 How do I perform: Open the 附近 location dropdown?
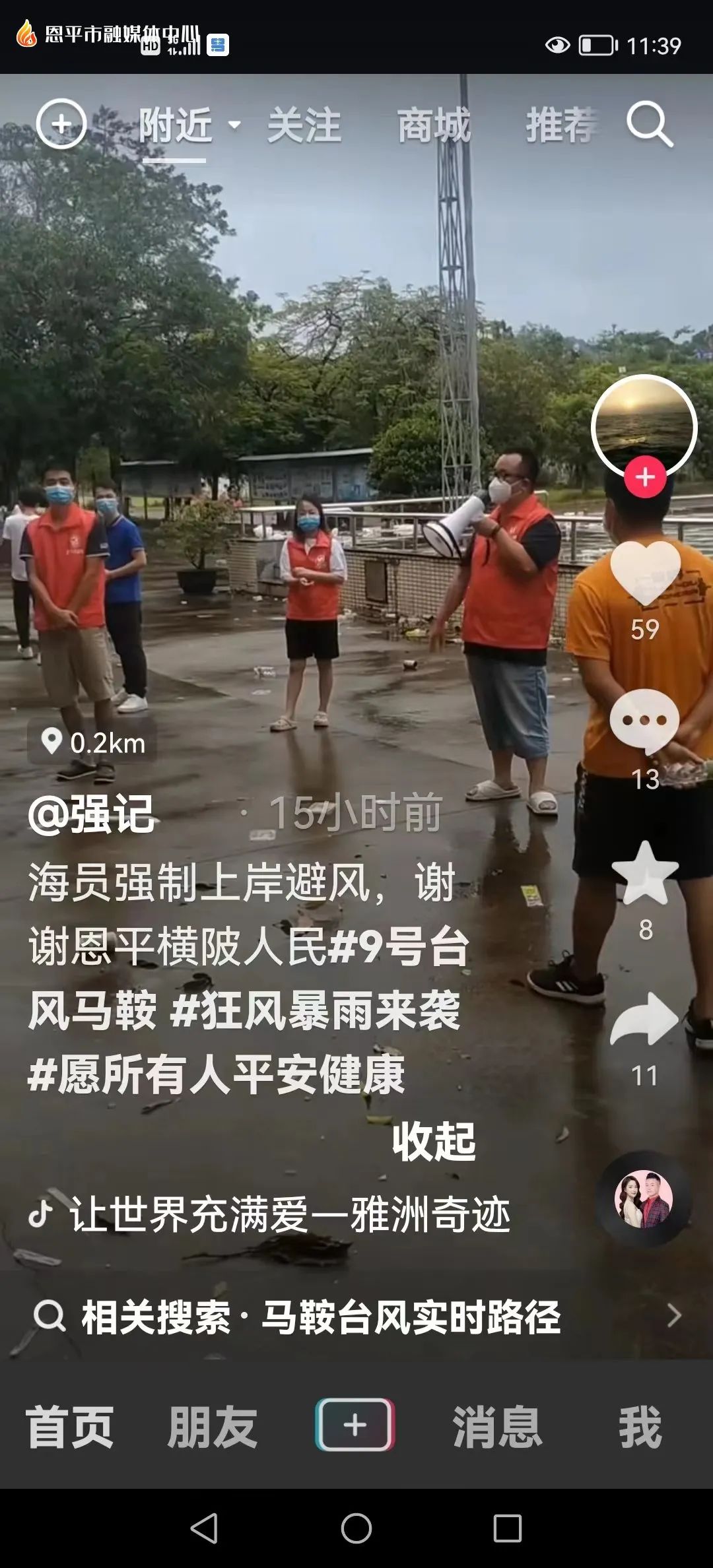[x=234, y=124]
